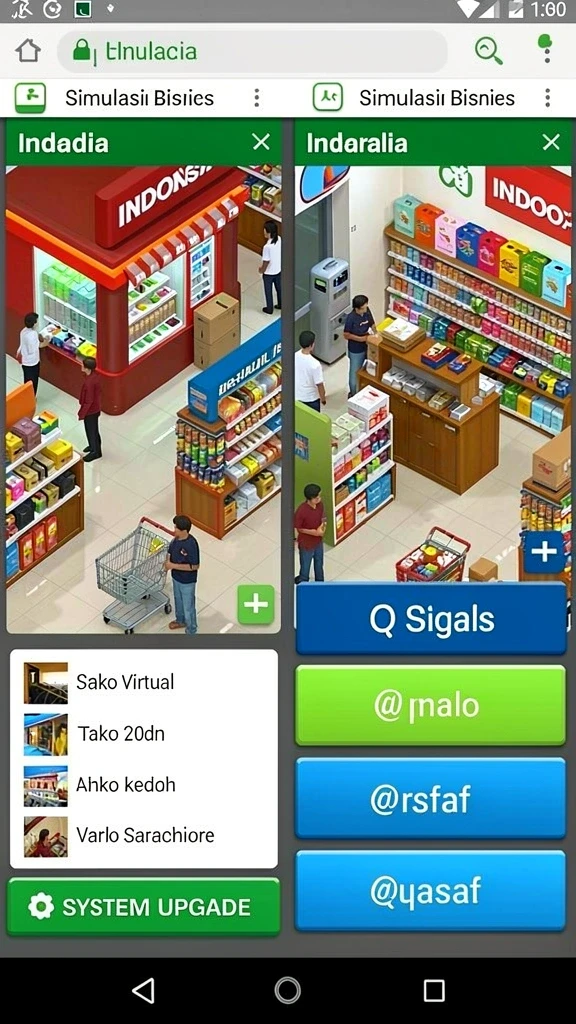
Task: Open the address bar showing tlnulacia
Action: [252, 51]
